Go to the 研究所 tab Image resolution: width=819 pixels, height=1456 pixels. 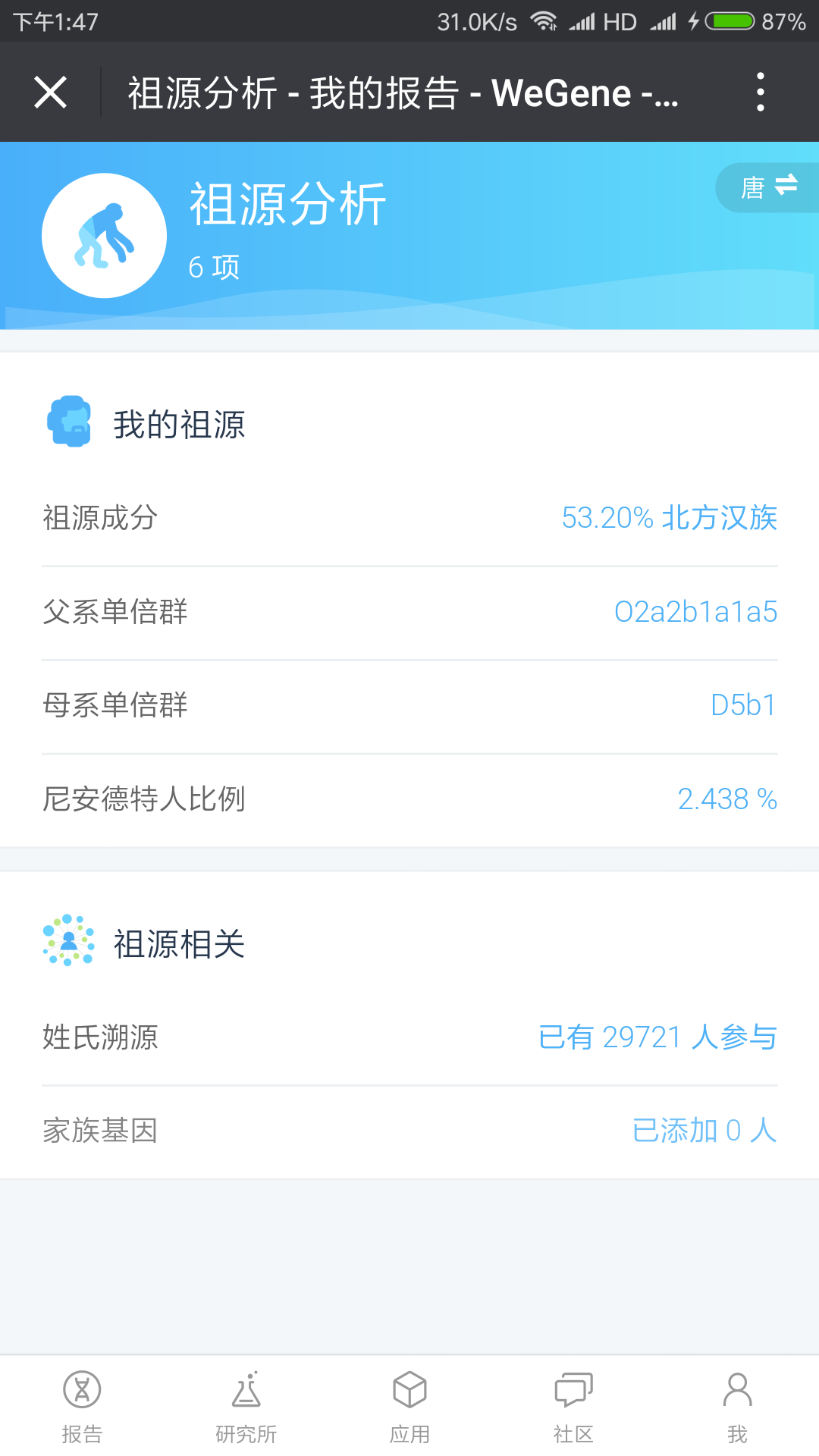pyautogui.click(x=246, y=1406)
